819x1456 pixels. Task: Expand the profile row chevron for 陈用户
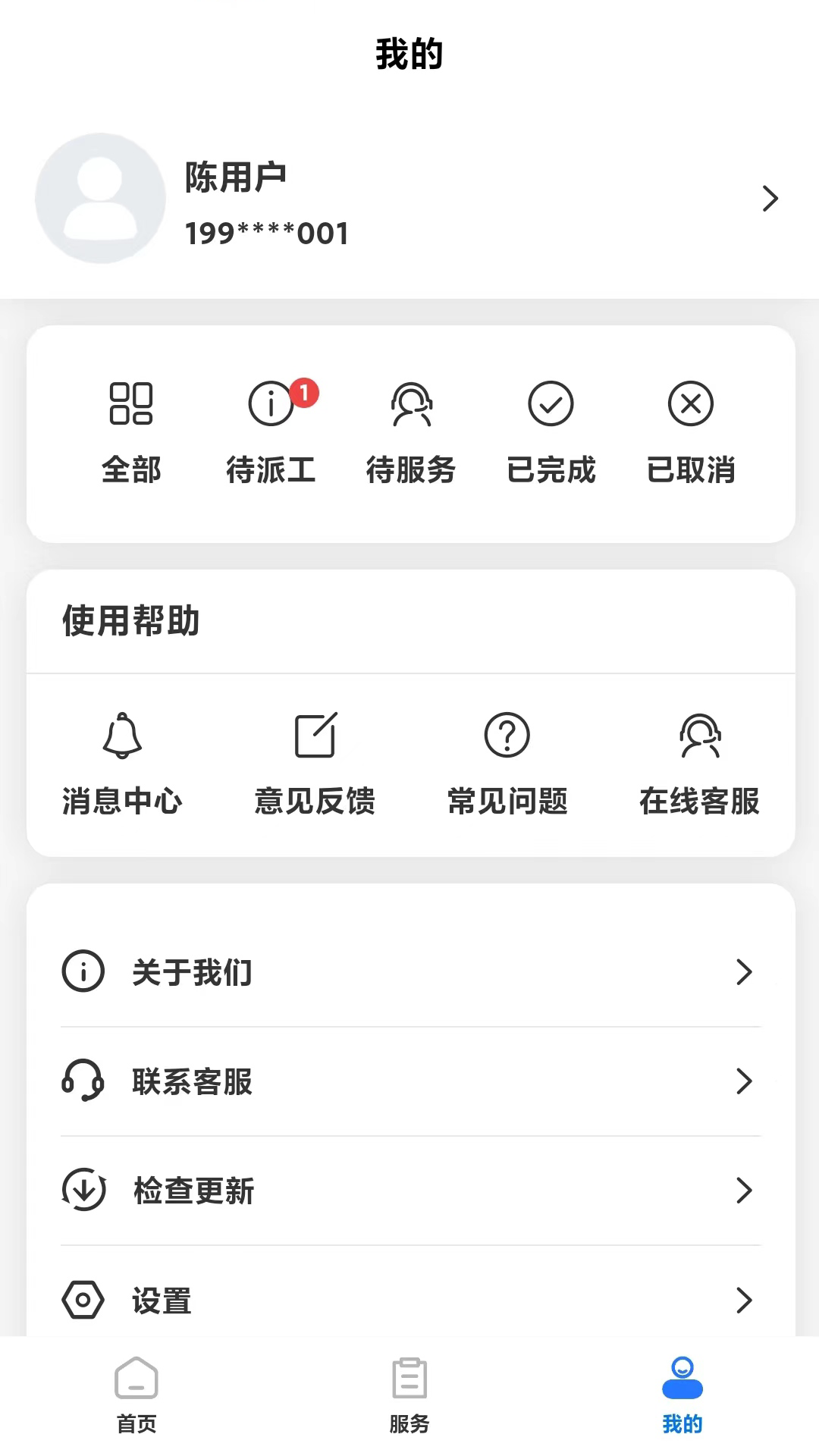coord(770,198)
